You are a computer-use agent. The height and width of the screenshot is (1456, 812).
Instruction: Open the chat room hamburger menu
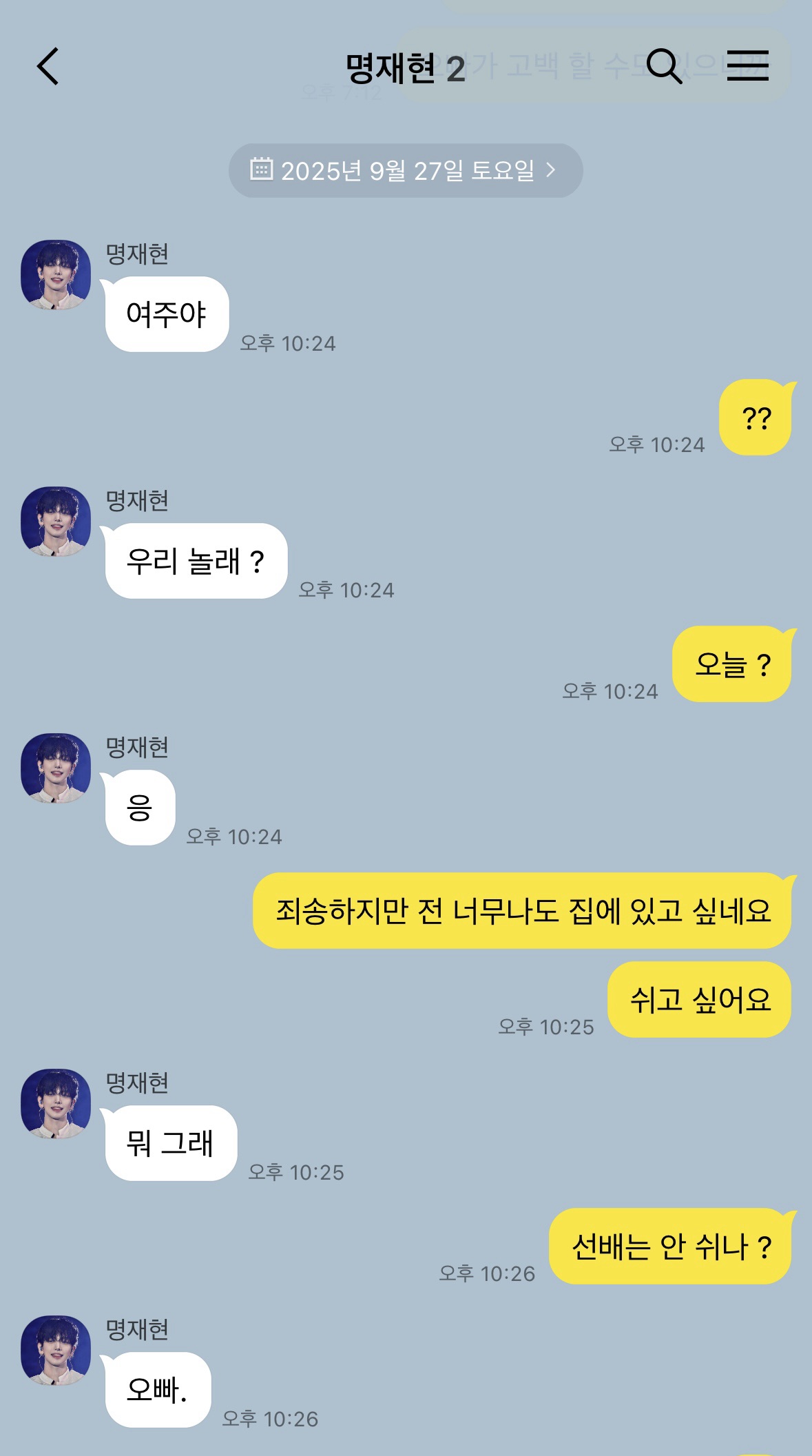pos(747,66)
